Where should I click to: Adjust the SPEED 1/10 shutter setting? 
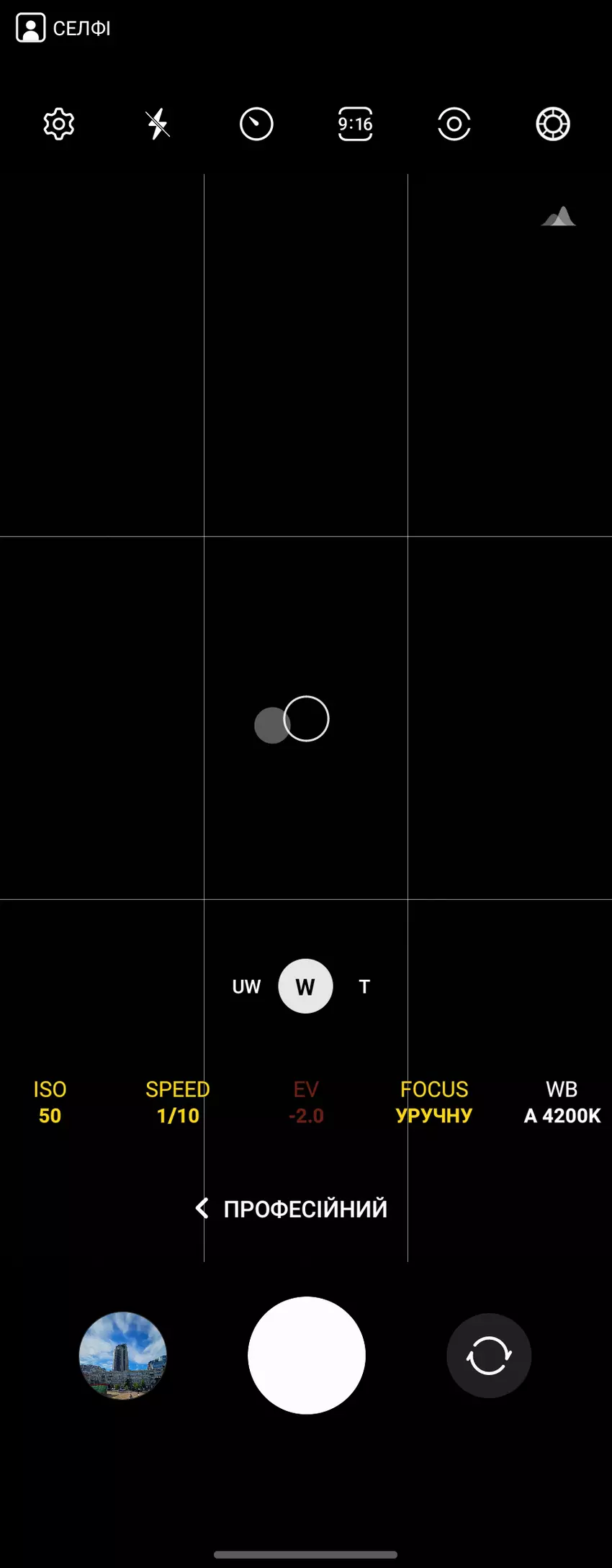pos(178,1102)
